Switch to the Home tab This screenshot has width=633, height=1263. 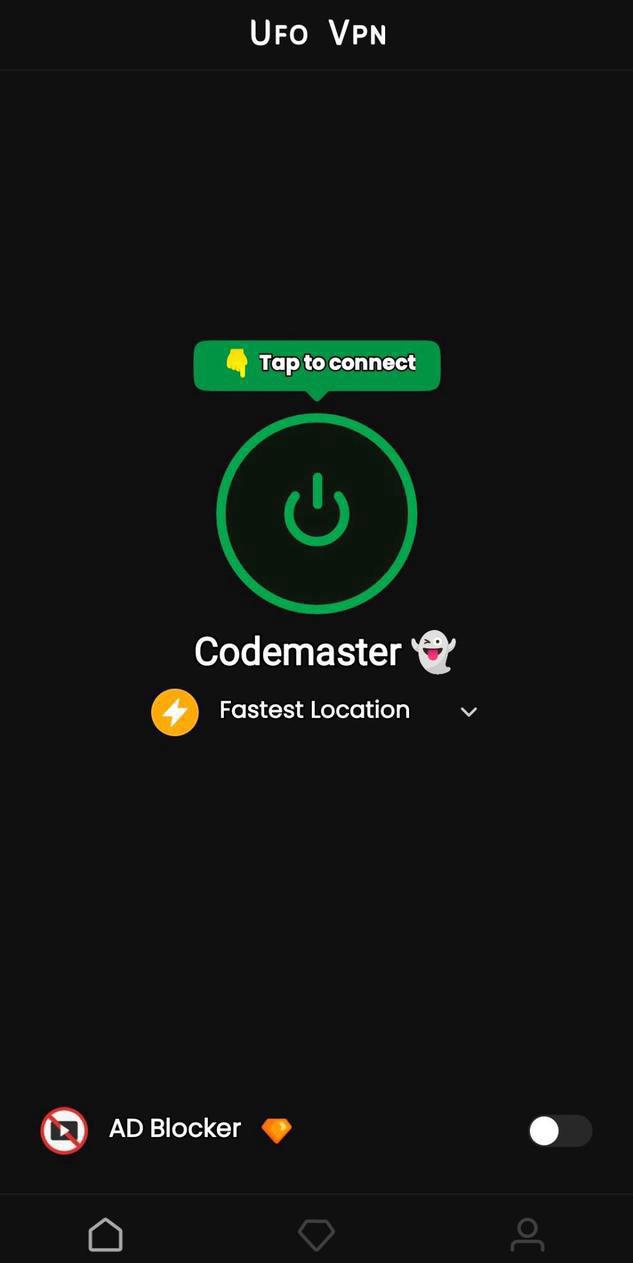click(x=106, y=1234)
